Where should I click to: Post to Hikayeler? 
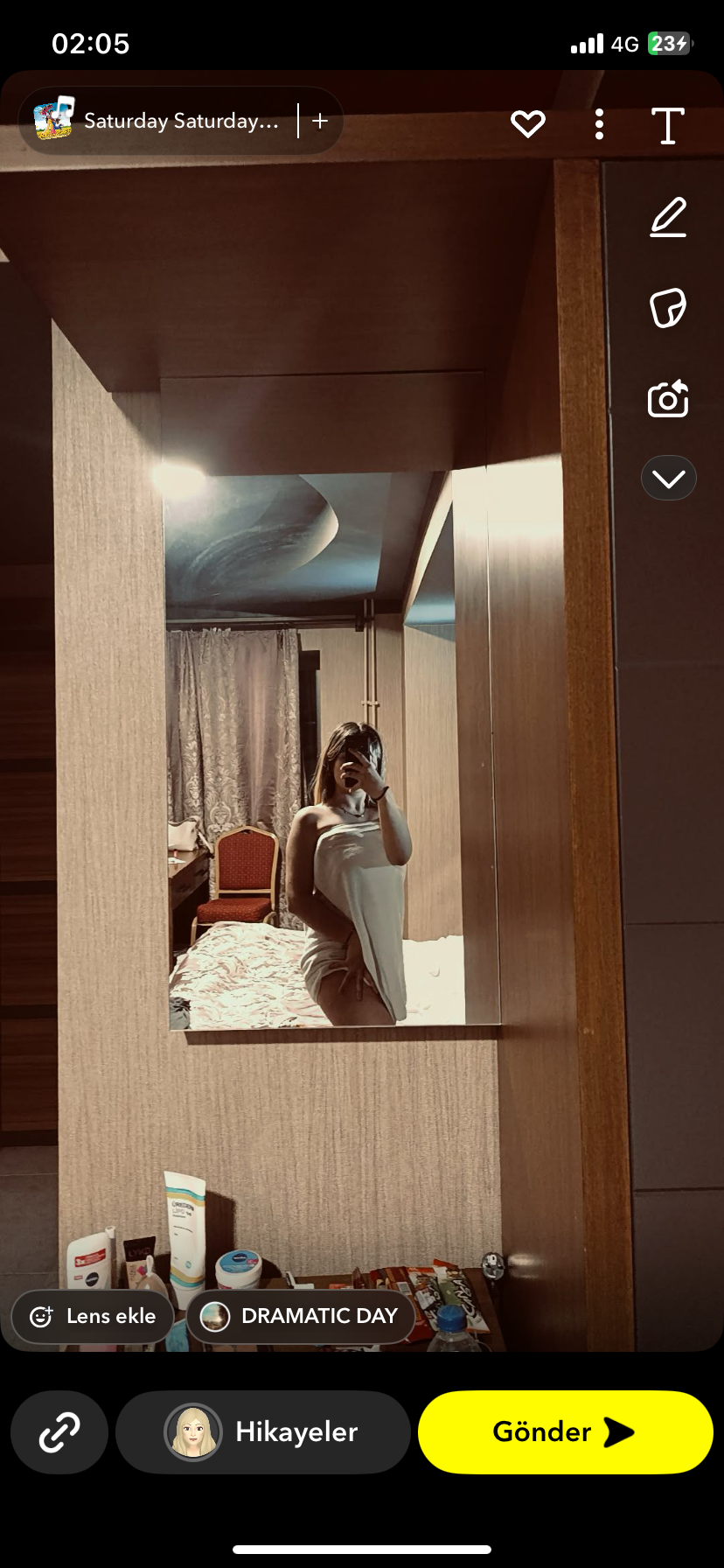pos(262,1432)
